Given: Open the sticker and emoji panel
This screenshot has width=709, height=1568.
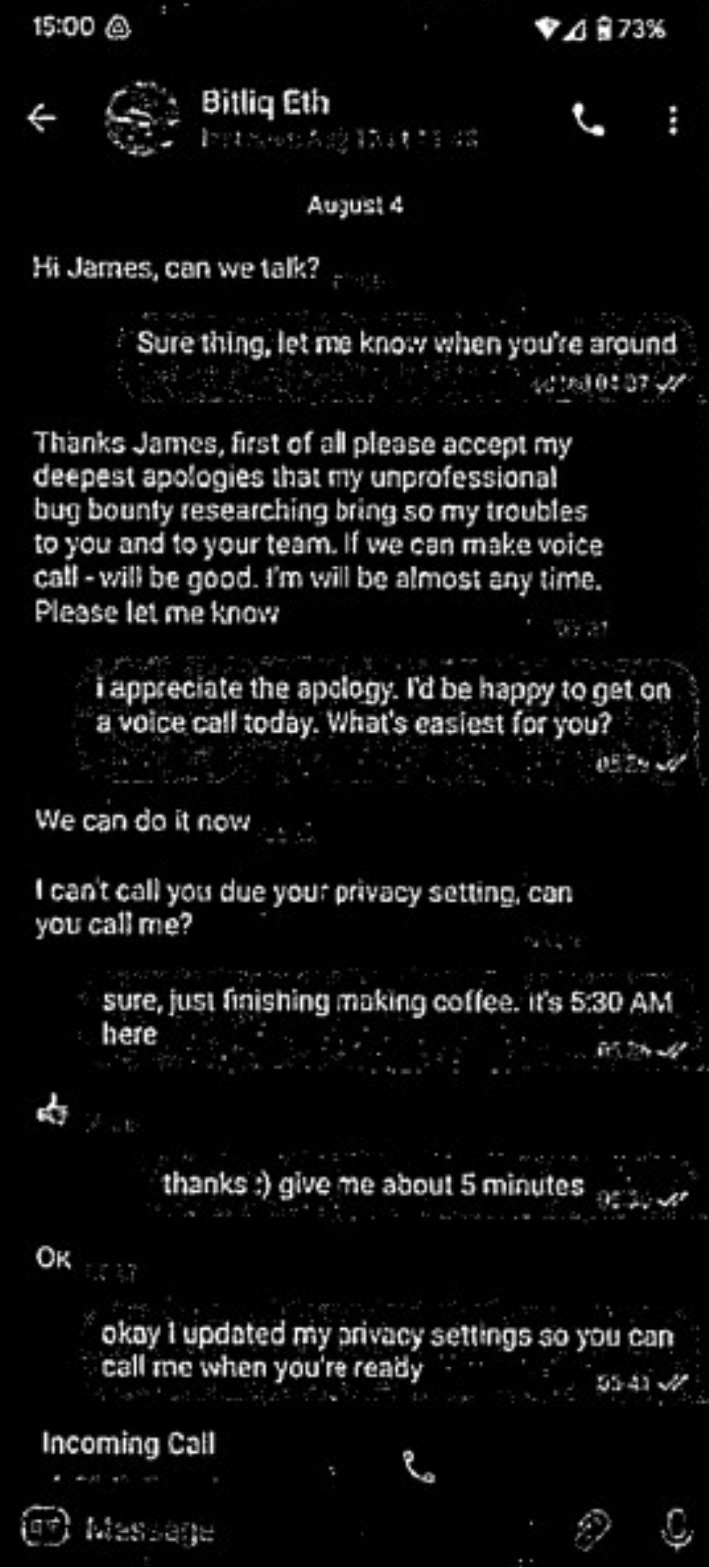Looking at the screenshot, I should [46, 1528].
